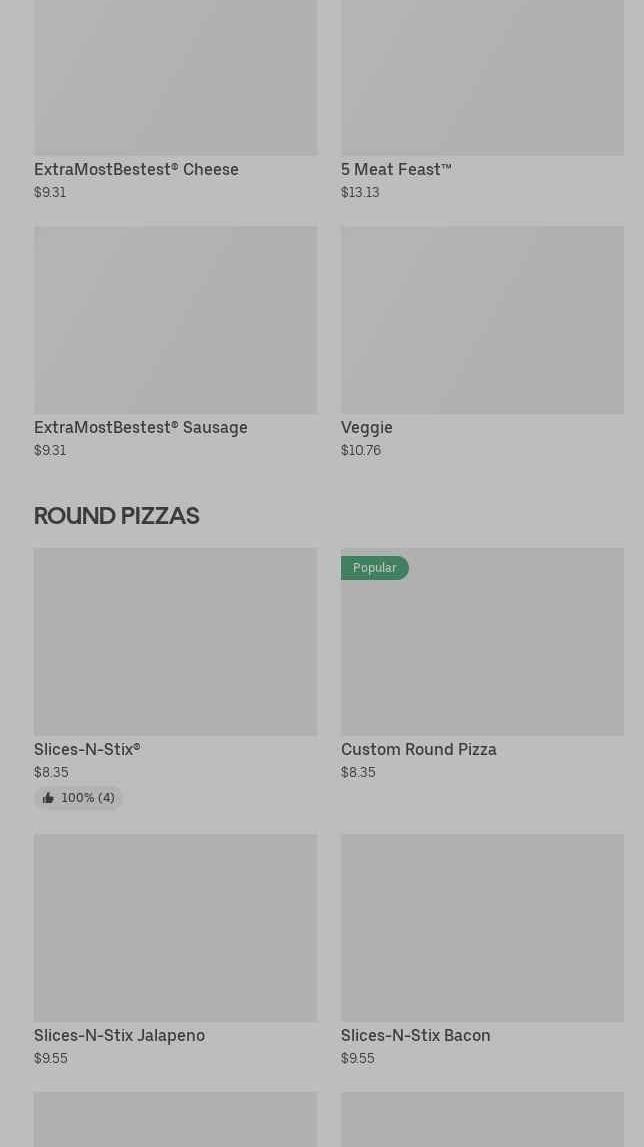Open the Veggie pizza item
This screenshot has width=644, height=1147.
(482, 342)
